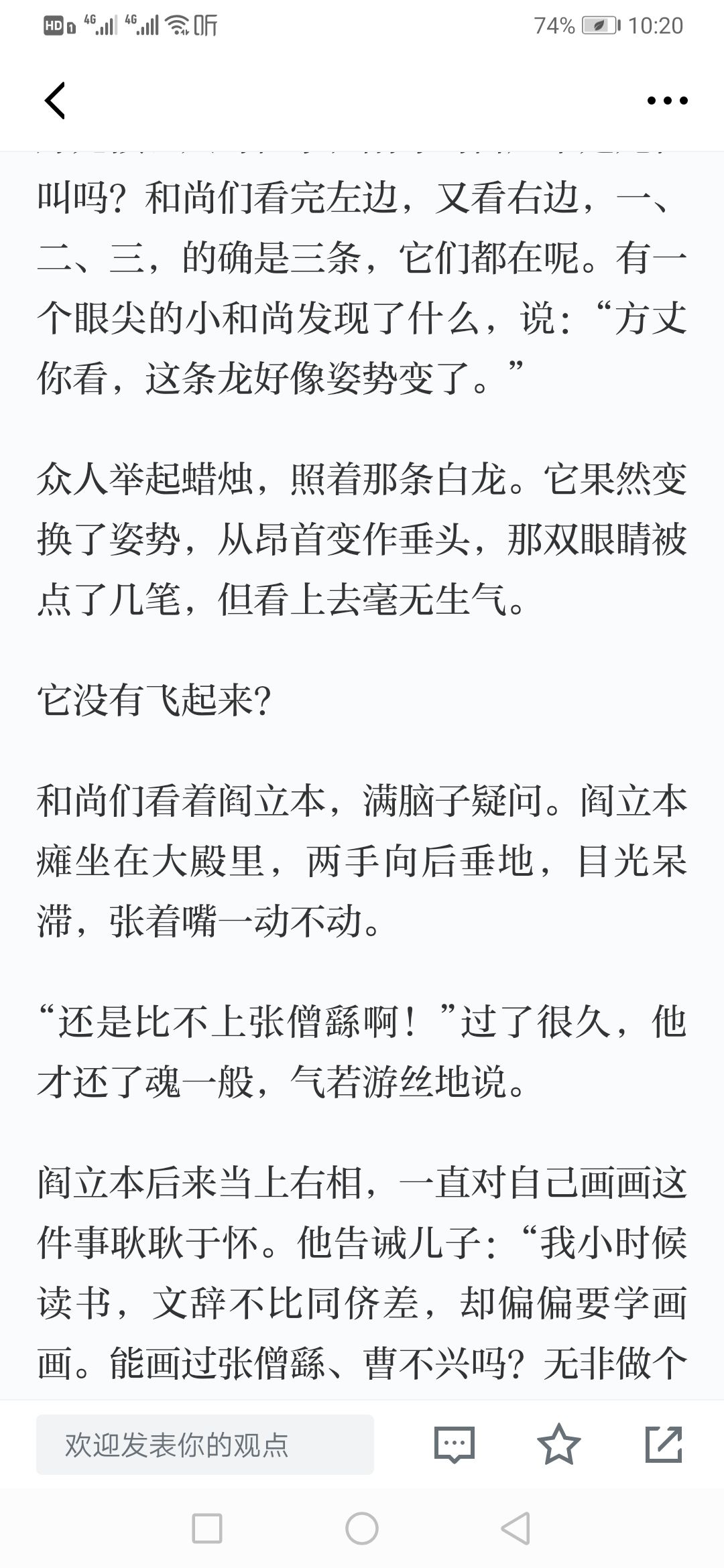Tap the 欢迎发表你的观点 comment field
This screenshot has height=1568, width=724.
click(205, 1445)
